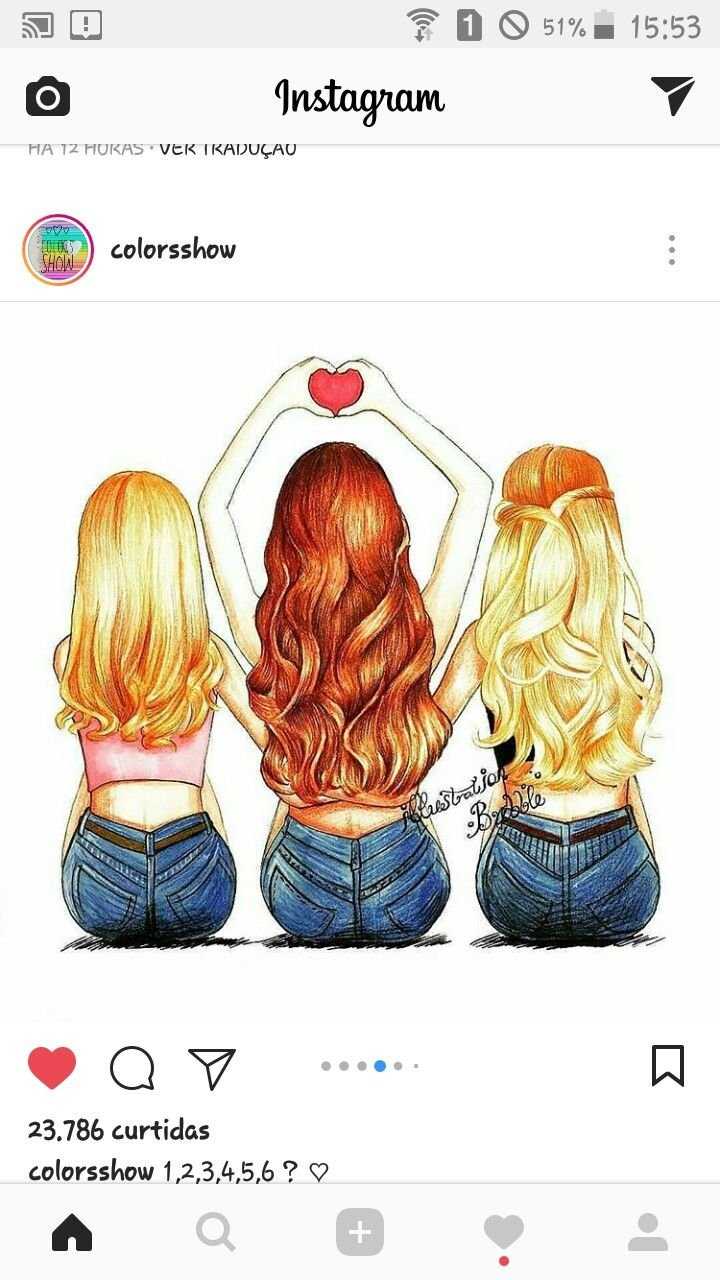Open post options three-dot menu
This screenshot has height=1280, width=720.
click(671, 250)
